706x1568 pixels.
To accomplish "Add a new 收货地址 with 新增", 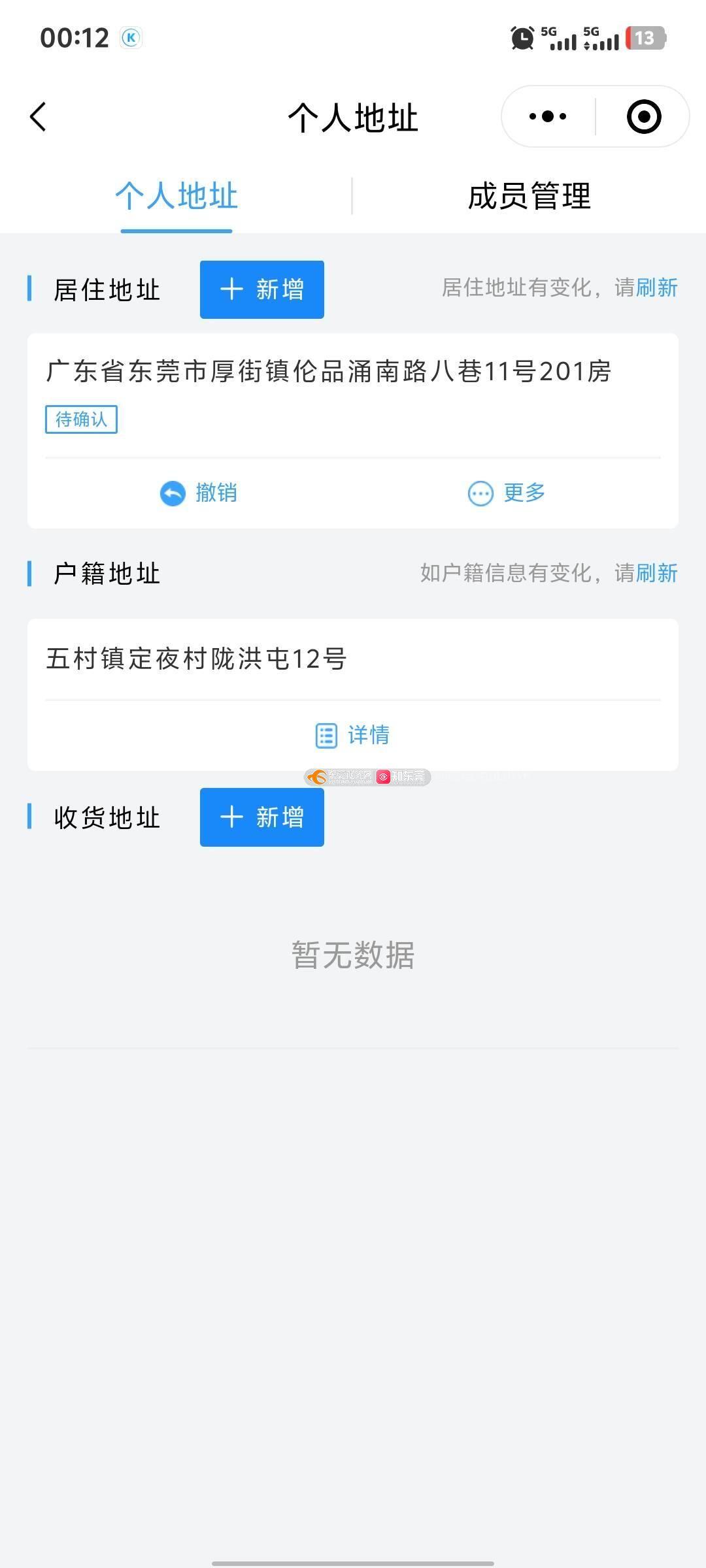I will click(x=261, y=817).
